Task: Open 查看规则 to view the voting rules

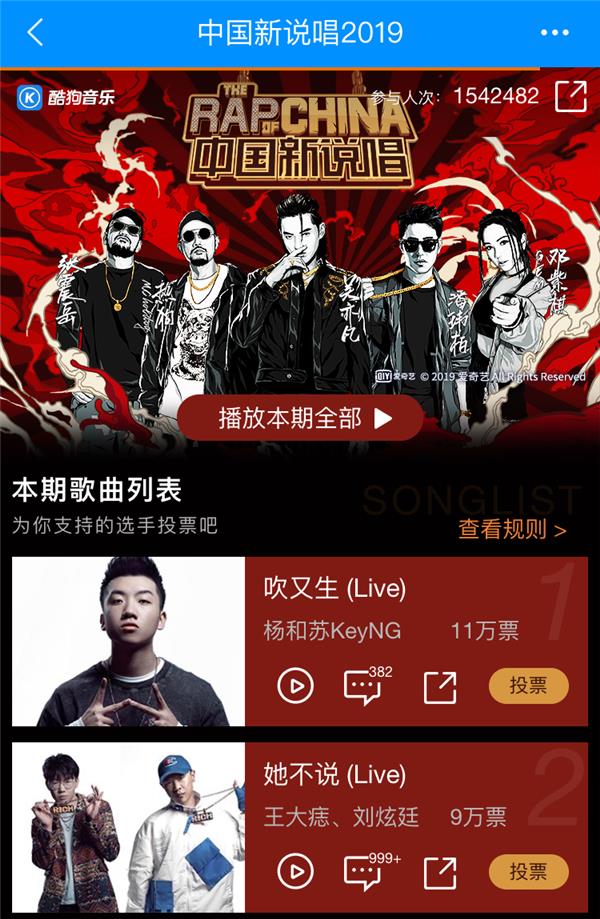Action: point(512,529)
